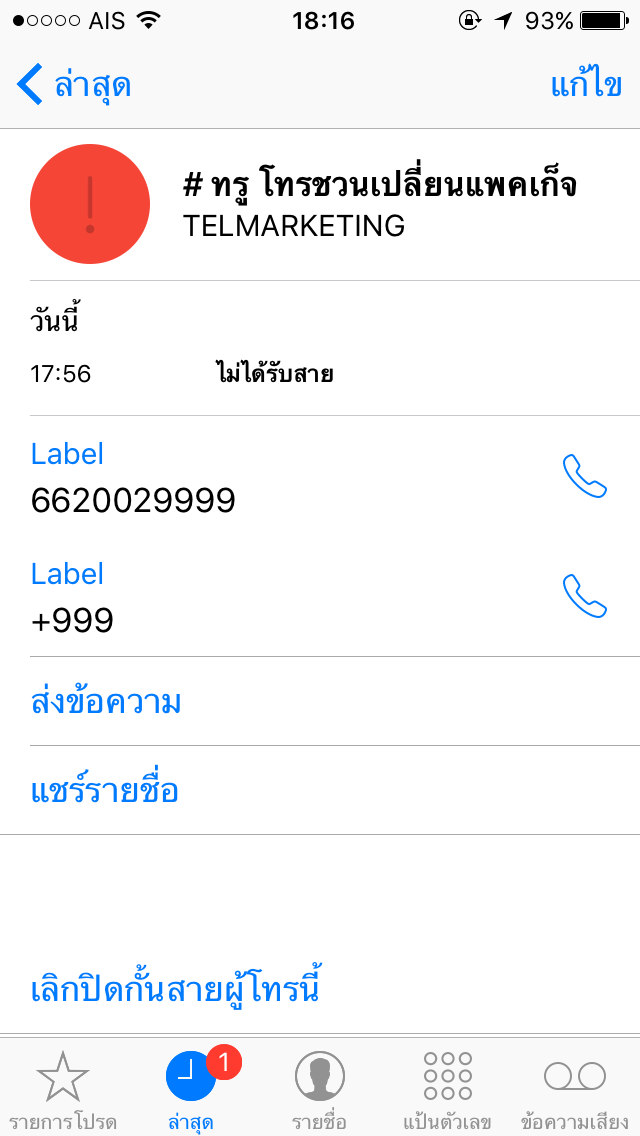Call the number 6620029999
Viewport: 640px width, 1136px height.
point(585,476)
